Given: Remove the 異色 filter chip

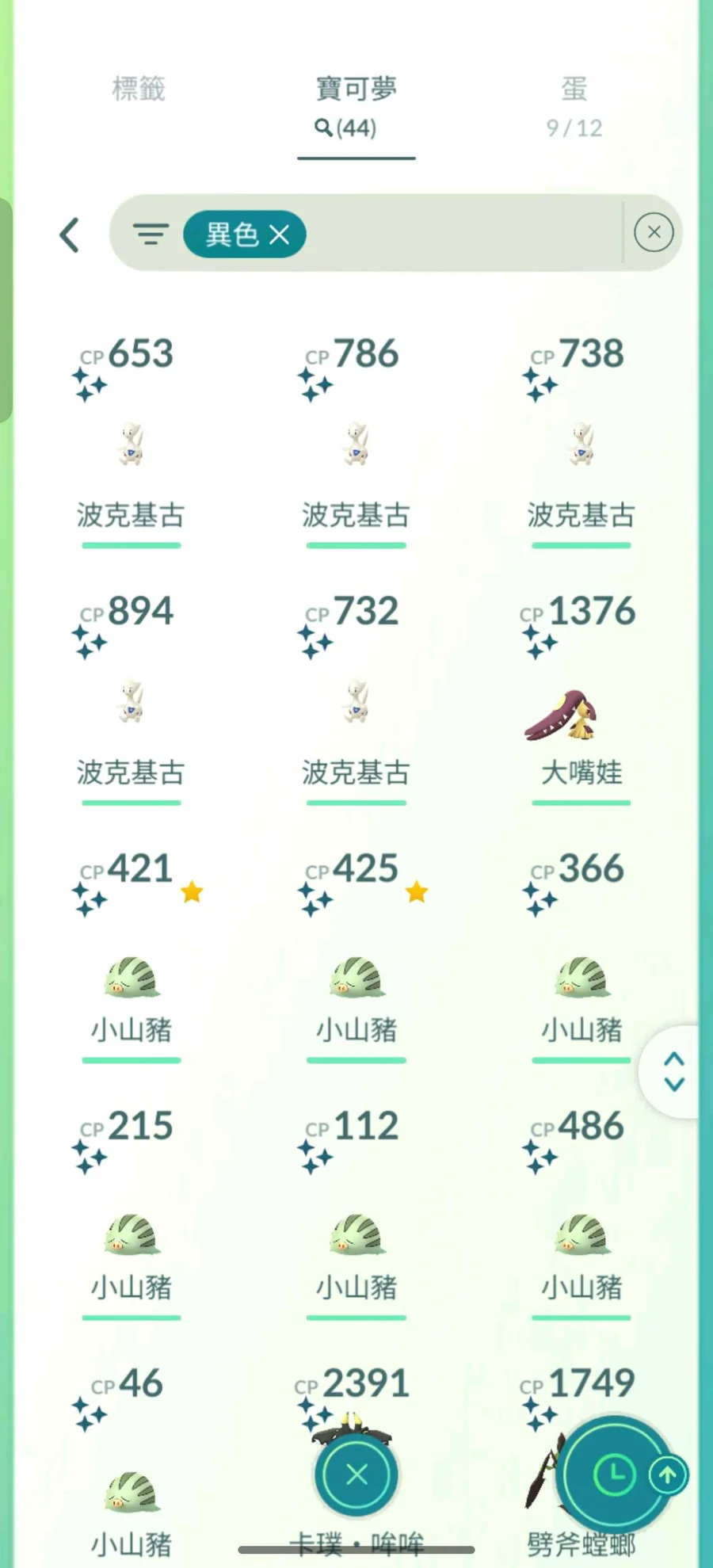Looking at the screenshot, I should pos(279,235).
